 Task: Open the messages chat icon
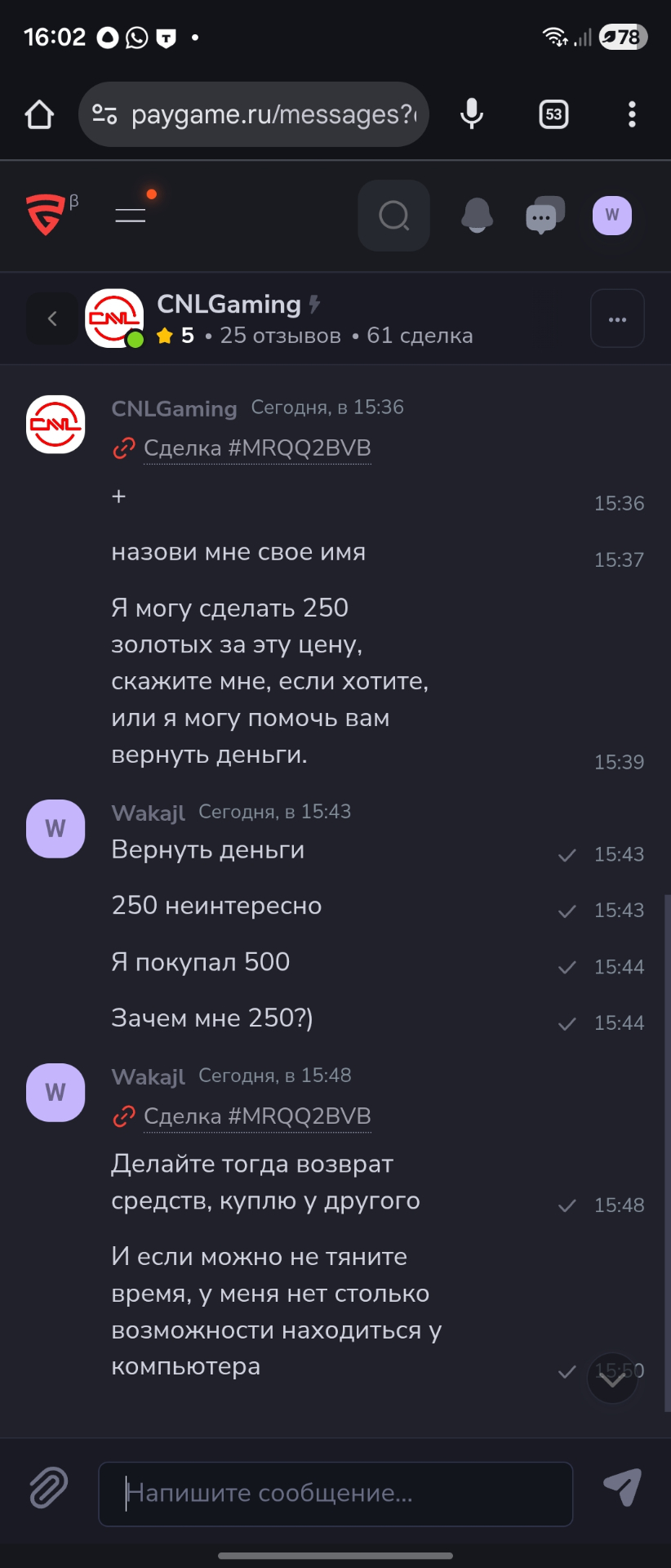point(544,216)
